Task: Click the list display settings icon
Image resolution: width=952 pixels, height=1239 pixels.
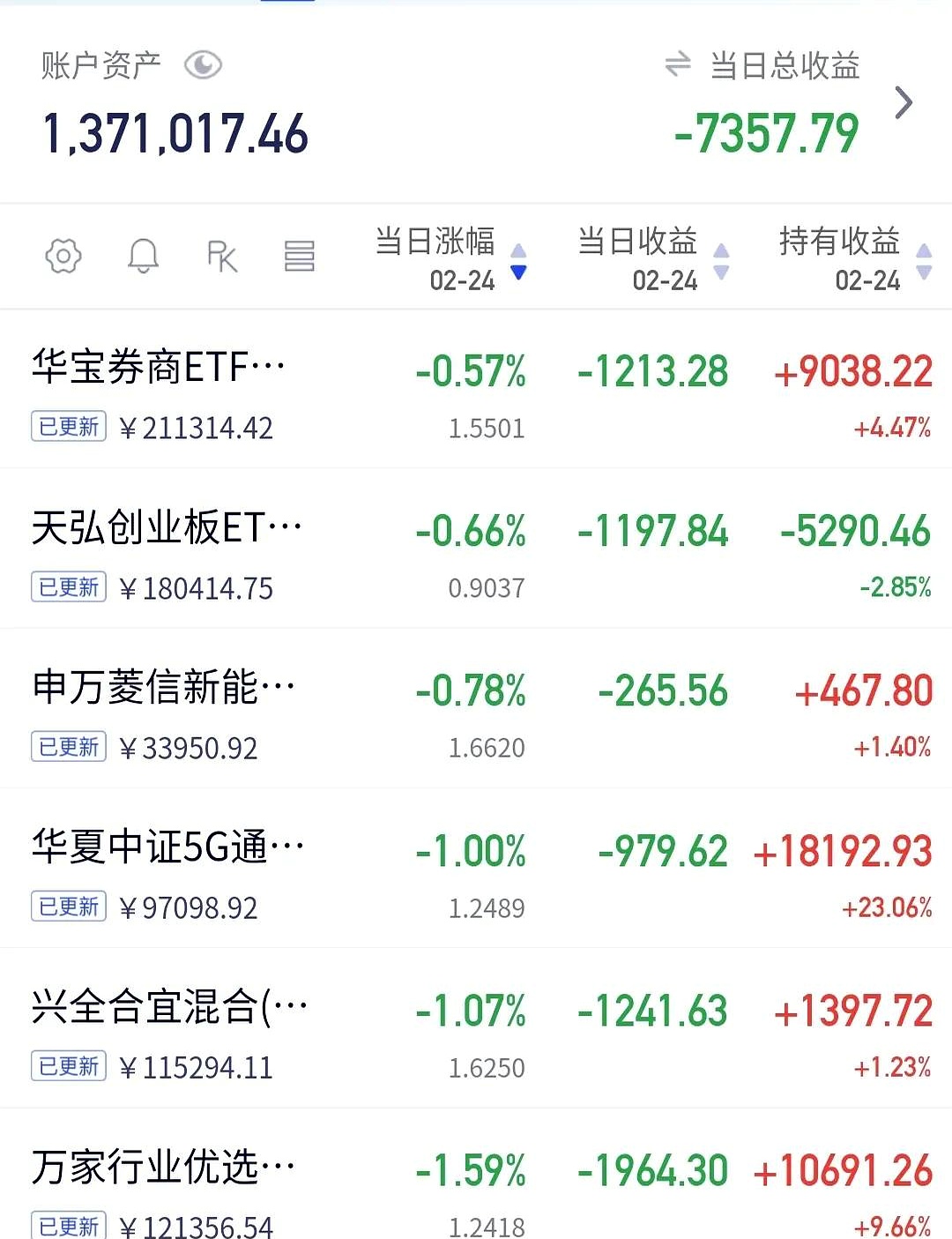Action: (299, 256)
